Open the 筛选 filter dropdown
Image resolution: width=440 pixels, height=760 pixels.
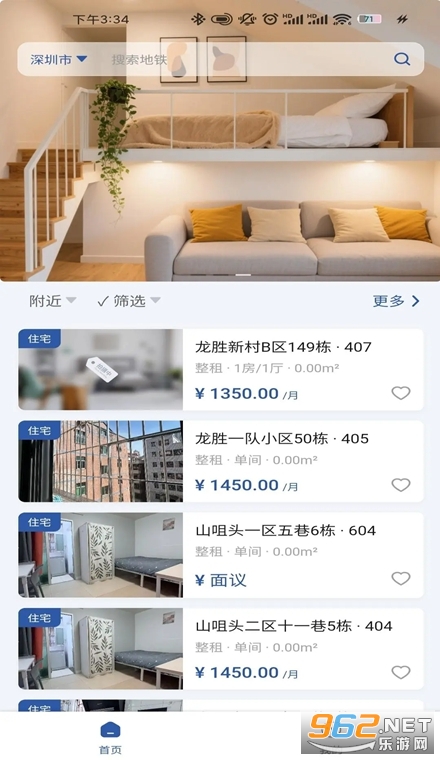128,301
